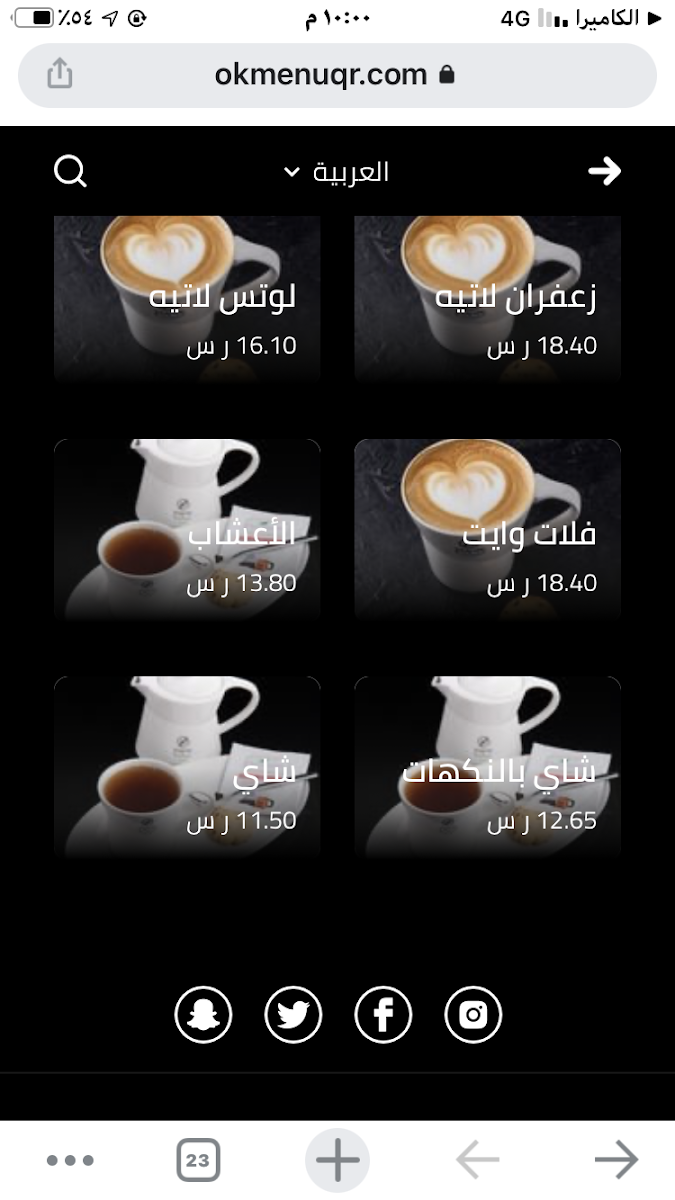Open the browser's three-dot menu
Screen dimensions: 675x1200
point(70,1161)
